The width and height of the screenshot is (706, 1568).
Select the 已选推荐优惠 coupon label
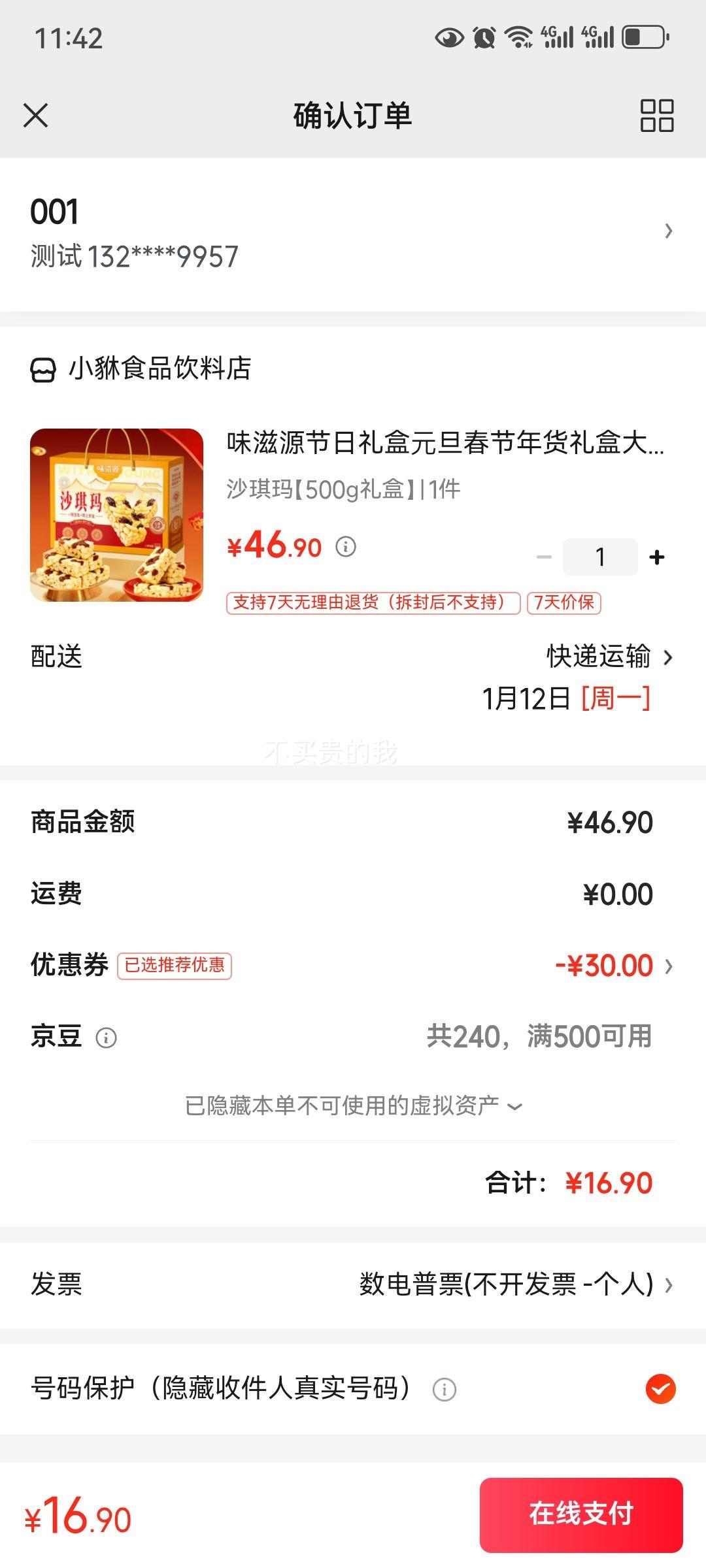175,964
